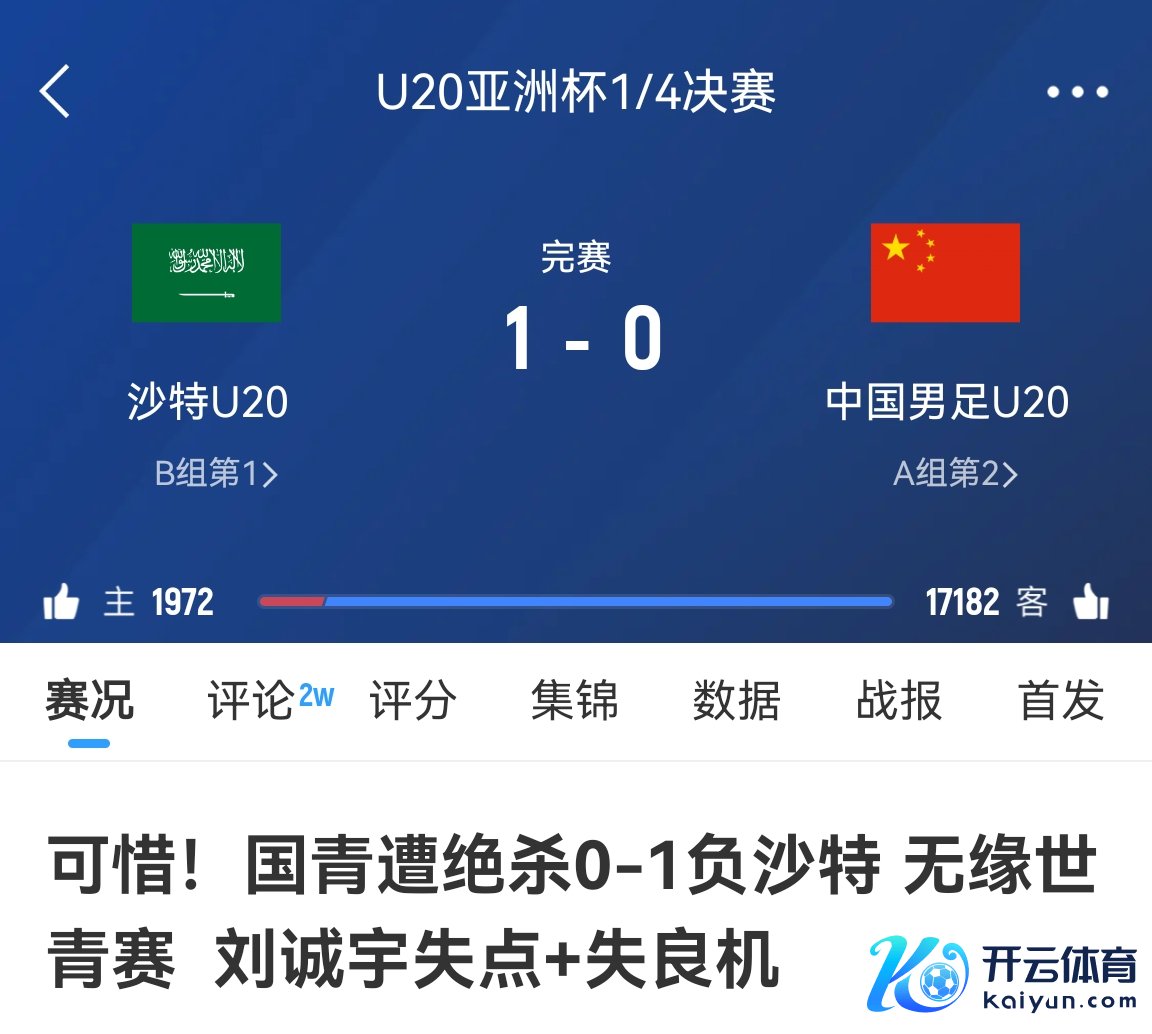The image size is (1152, 1034).
Task: Open the A组第2 group standings link
Action: tap(955, 473)
